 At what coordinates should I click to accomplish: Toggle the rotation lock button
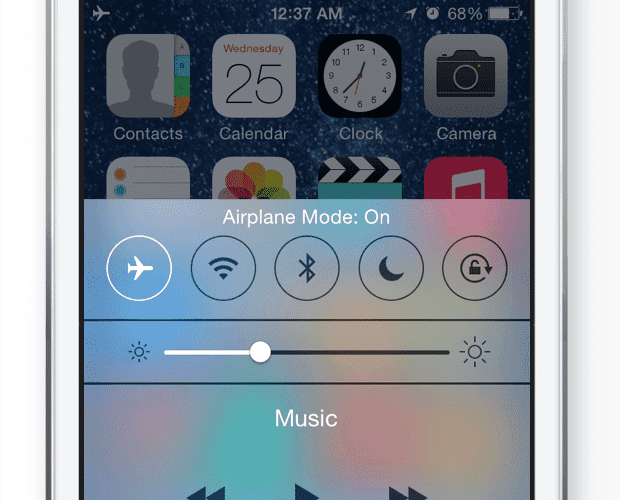point(475,269)
